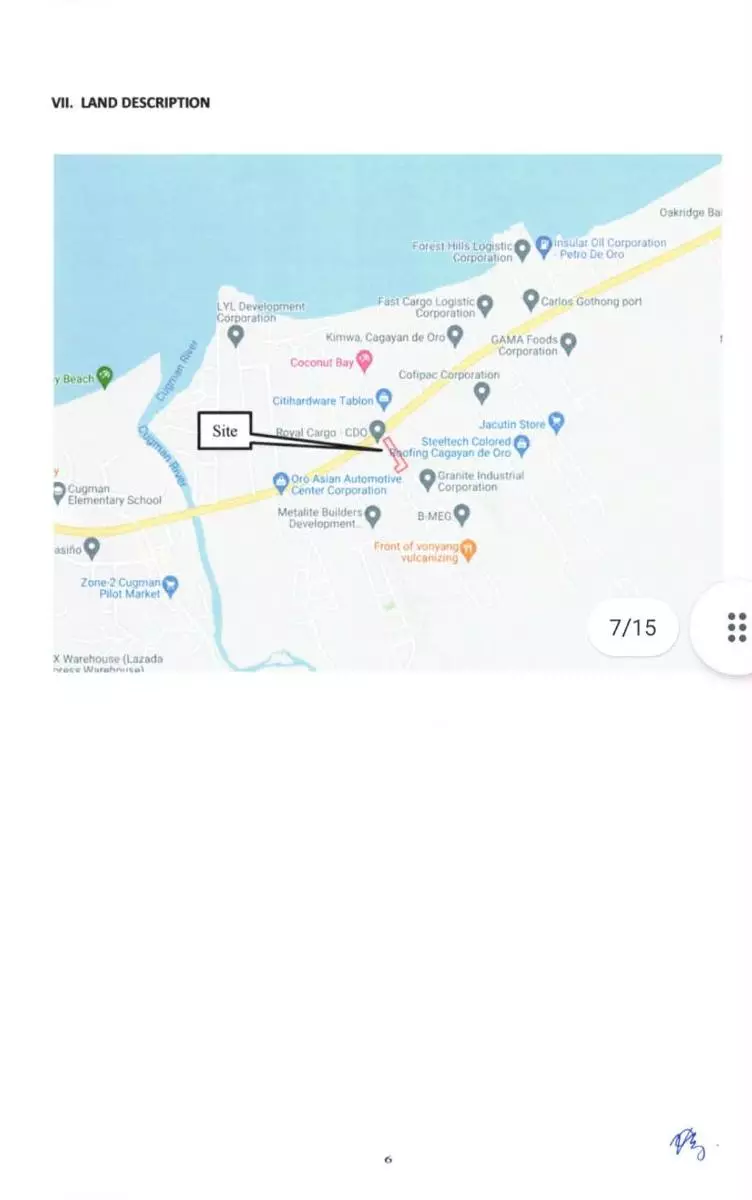Tap the 7/15 page indicator
This screenshot has width=752, height=1200.
tap(633, 627)
